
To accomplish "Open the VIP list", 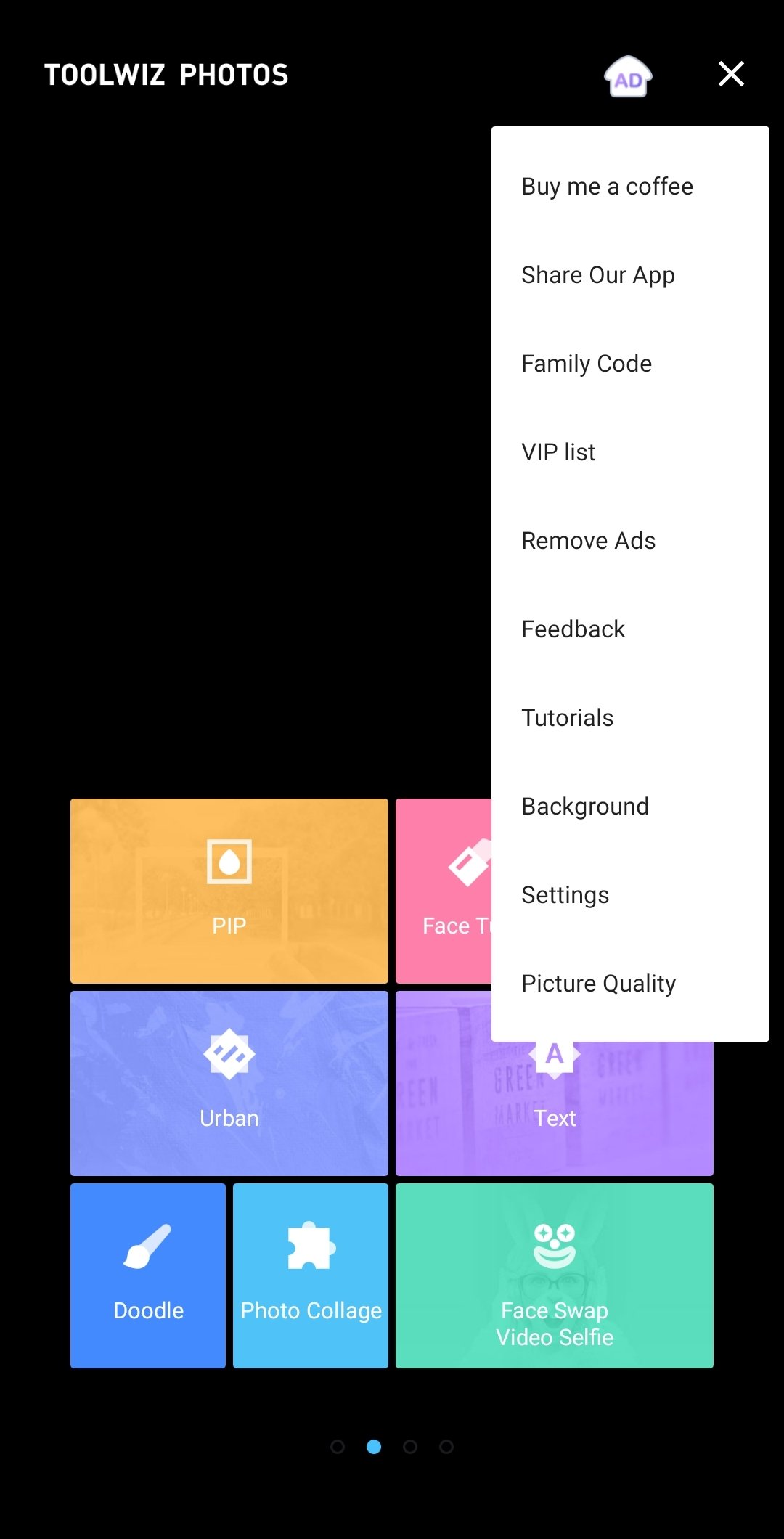I will (630, 452).
